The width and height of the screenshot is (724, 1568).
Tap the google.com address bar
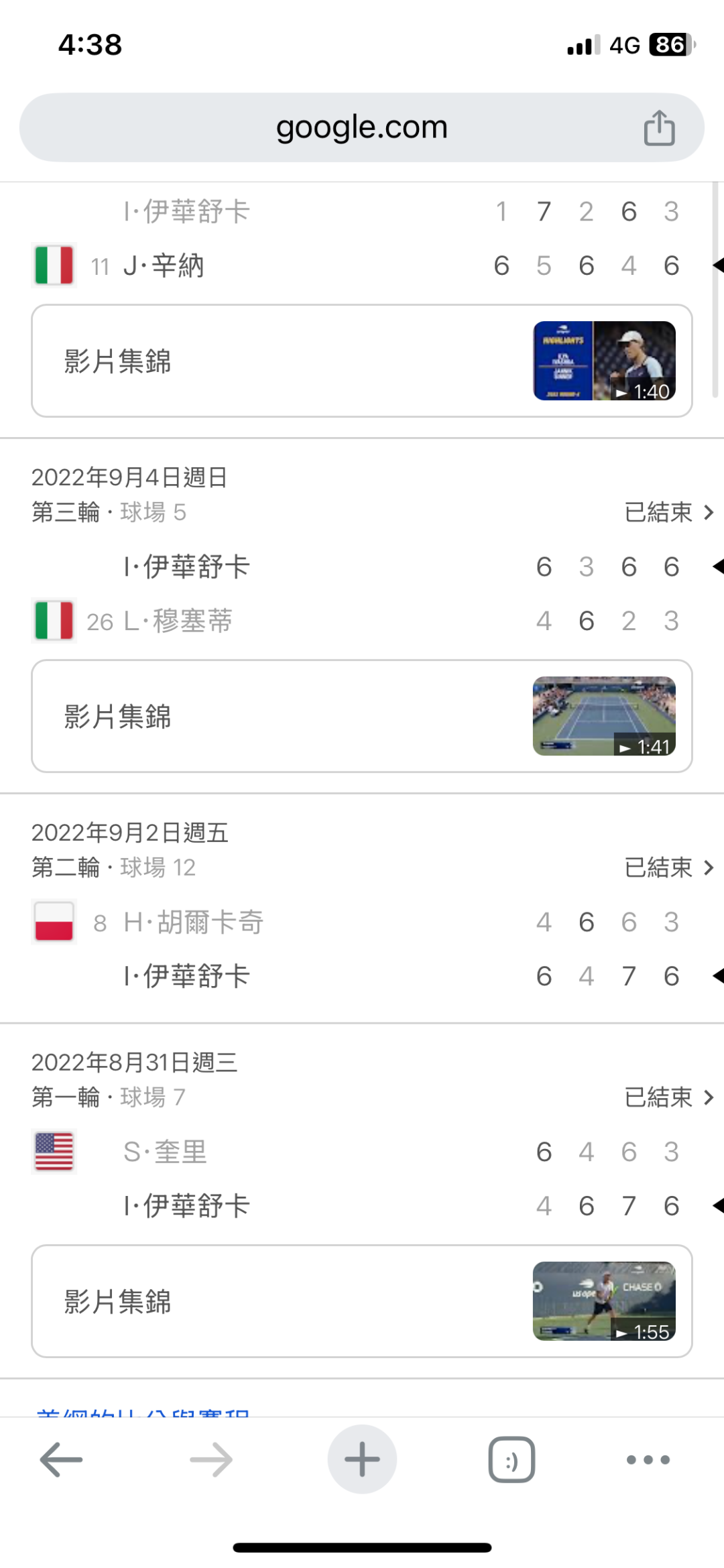click(x=362, y=127)
